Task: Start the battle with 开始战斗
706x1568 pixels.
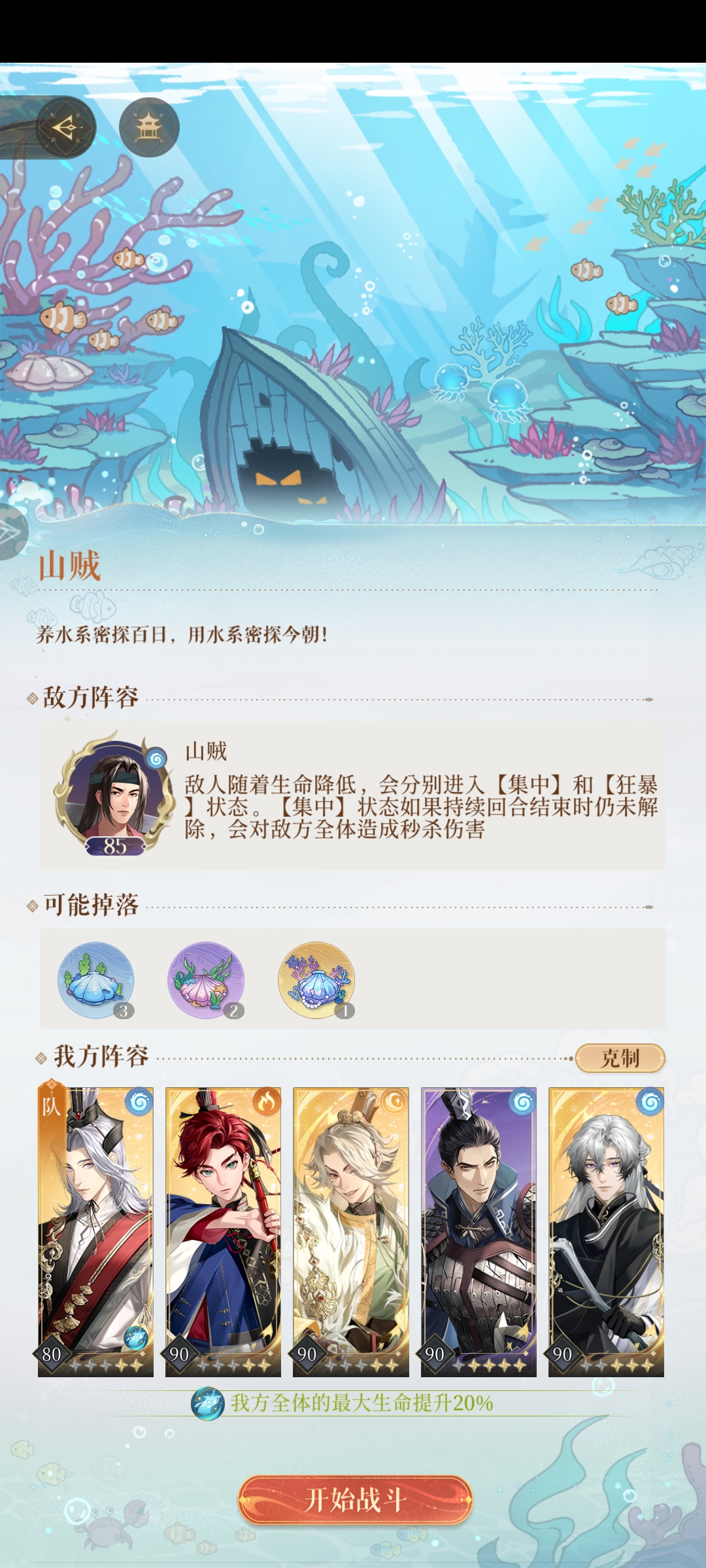Action: click(354, 1500)
